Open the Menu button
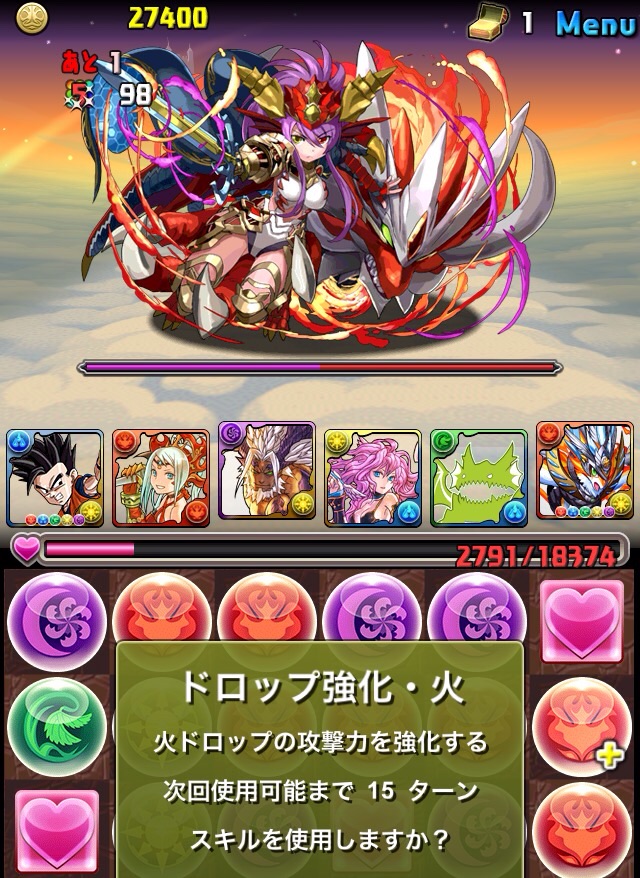 (595, 22)
